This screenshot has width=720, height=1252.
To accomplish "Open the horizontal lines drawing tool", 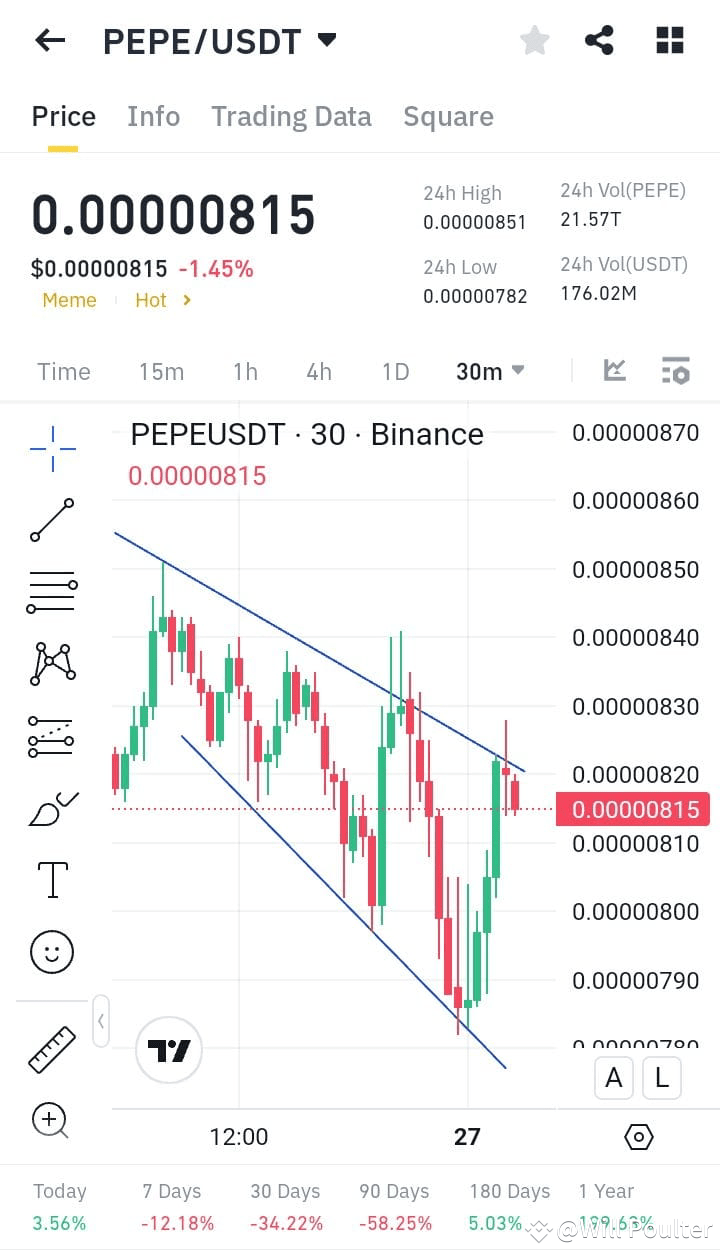I will 51,591.
